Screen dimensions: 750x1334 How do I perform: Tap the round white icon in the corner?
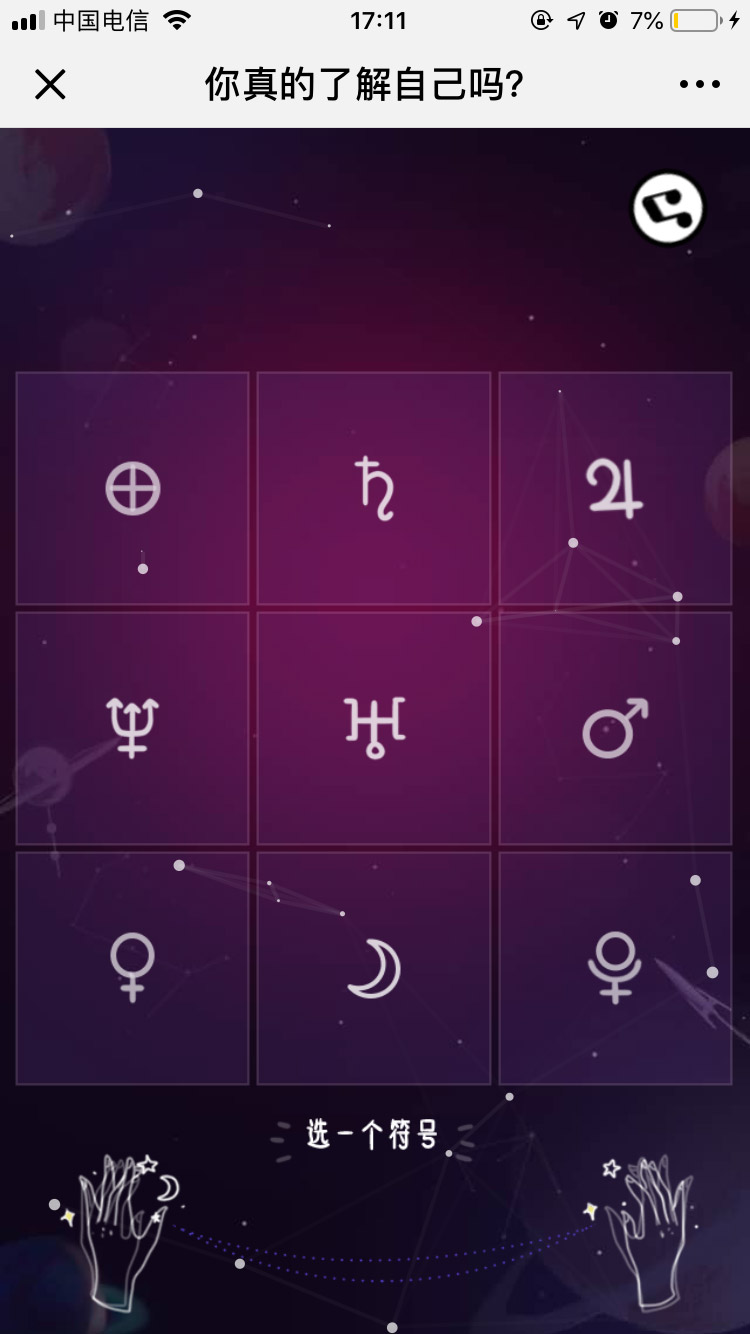pos(668,210)
